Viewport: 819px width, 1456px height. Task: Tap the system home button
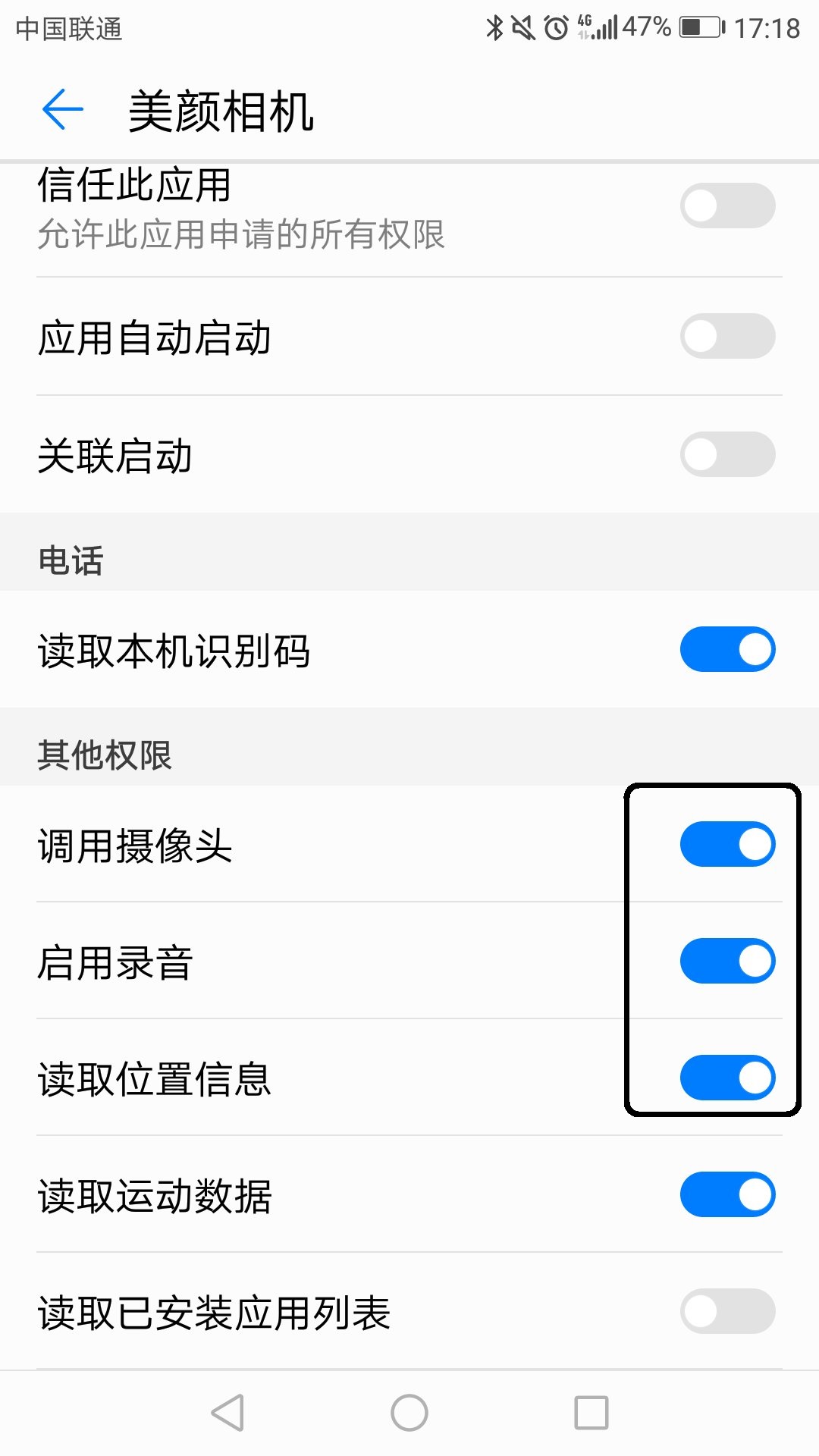[409, 1413]
